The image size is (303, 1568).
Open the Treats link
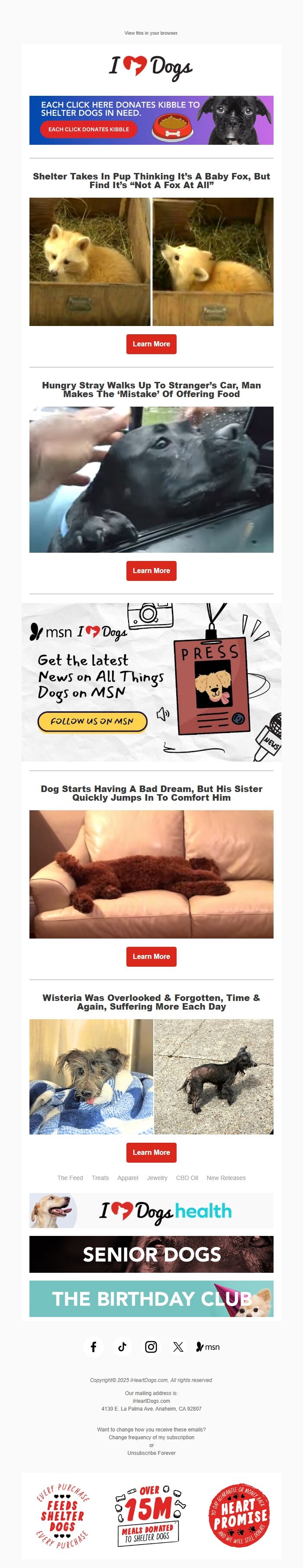[100, 1178]
